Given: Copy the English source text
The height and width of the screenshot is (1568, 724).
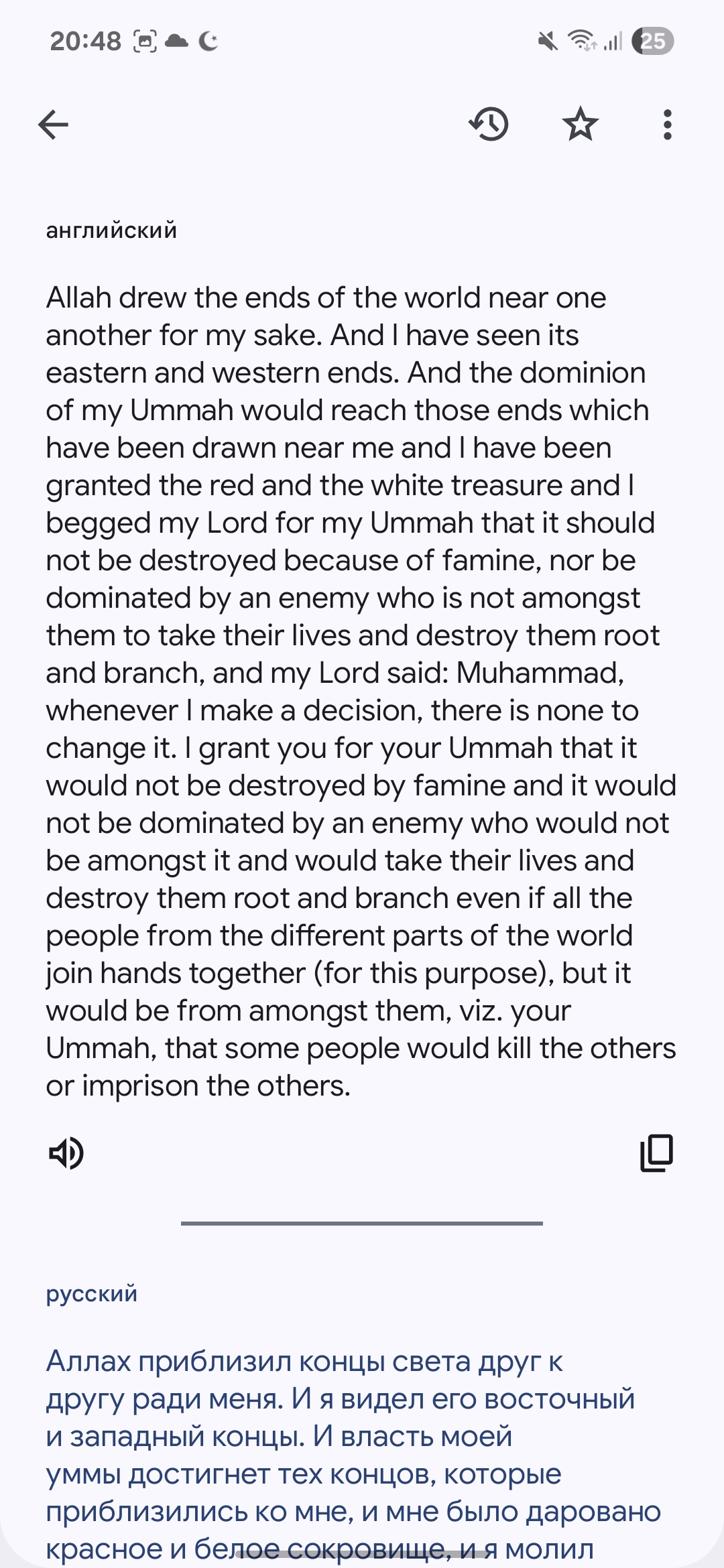Looking at the screenshot, I should 656,1153.
